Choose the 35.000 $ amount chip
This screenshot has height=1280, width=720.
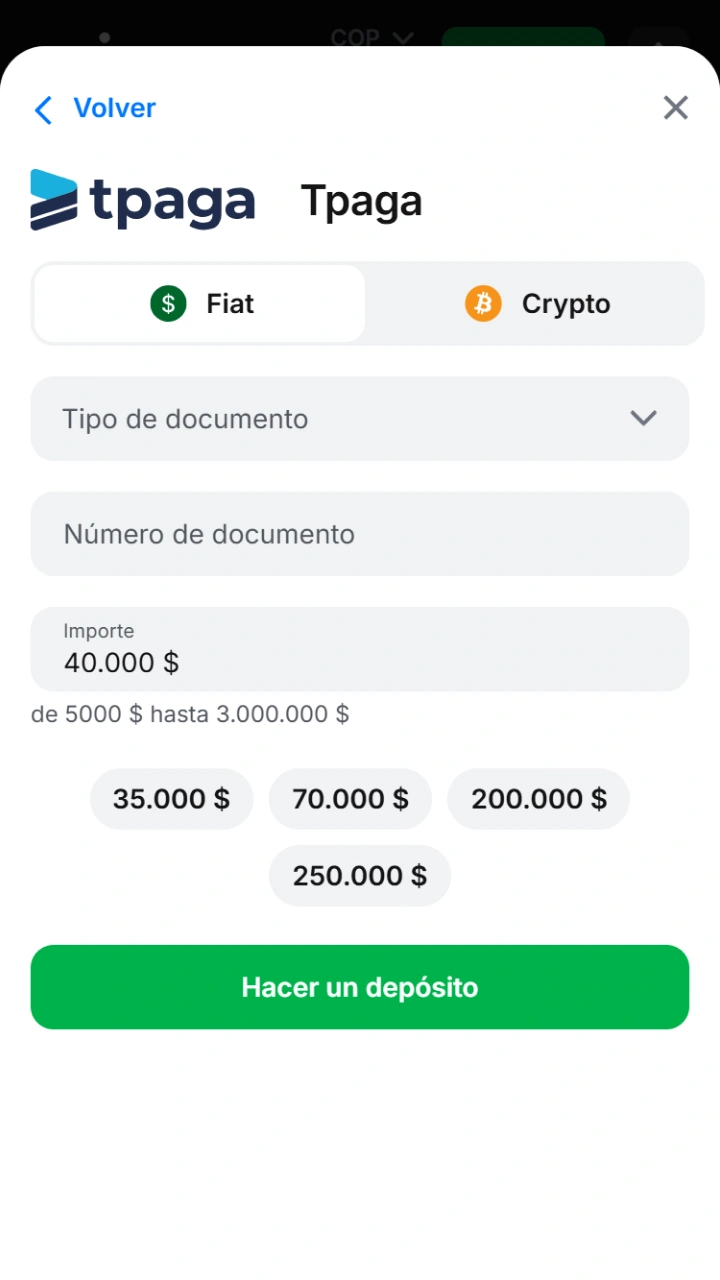point(171,799)
